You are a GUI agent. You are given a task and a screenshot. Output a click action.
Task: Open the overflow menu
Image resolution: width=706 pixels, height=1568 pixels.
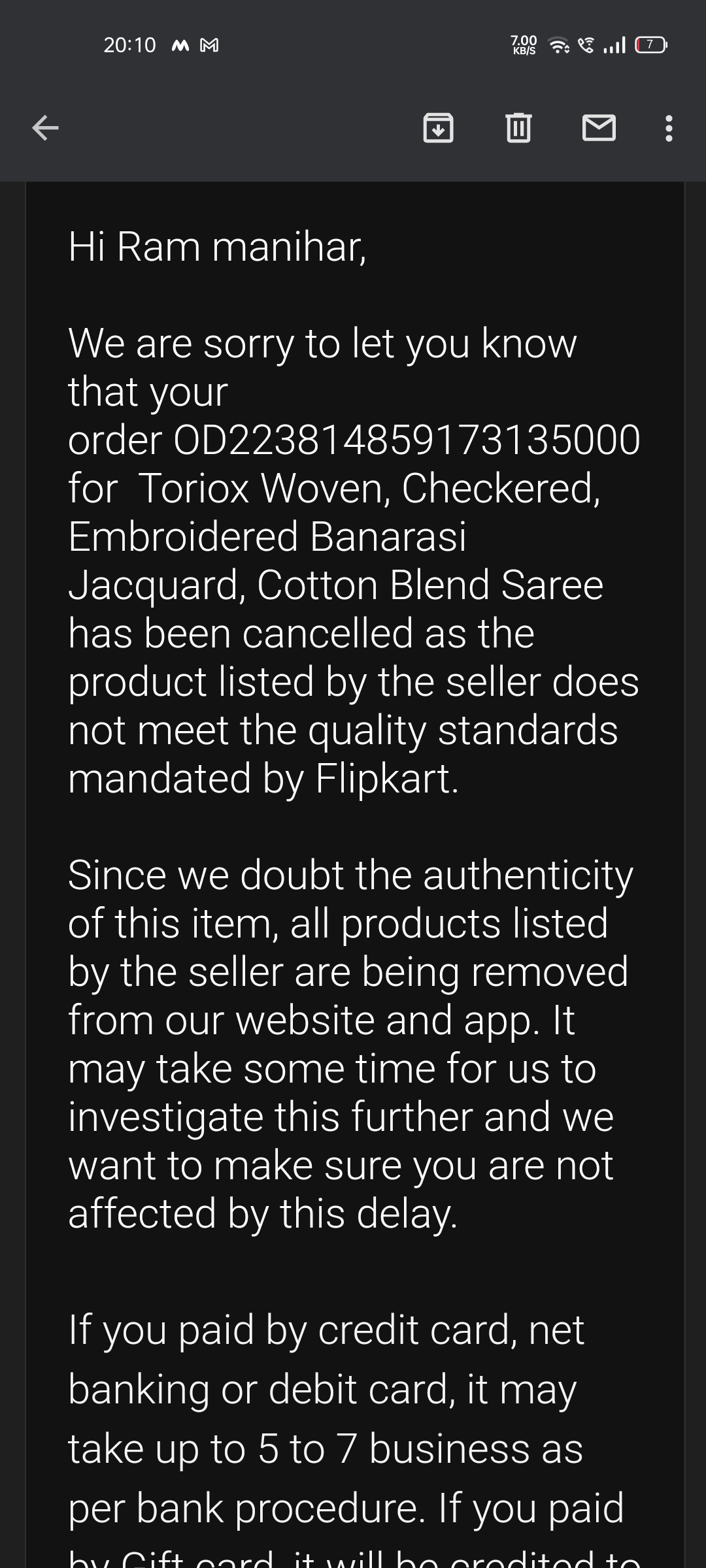(668, 128)
